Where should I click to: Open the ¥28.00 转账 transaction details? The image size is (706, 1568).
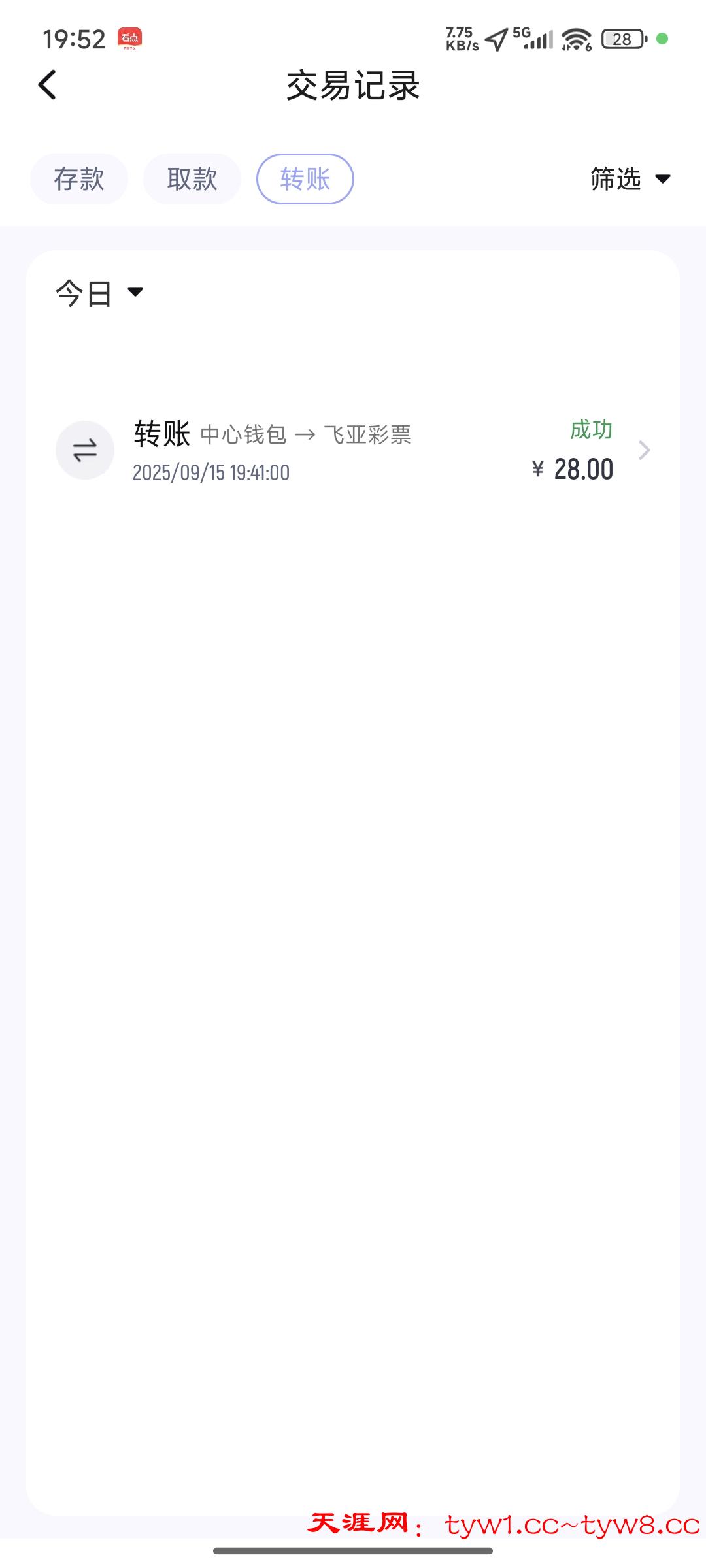(353, 451)
